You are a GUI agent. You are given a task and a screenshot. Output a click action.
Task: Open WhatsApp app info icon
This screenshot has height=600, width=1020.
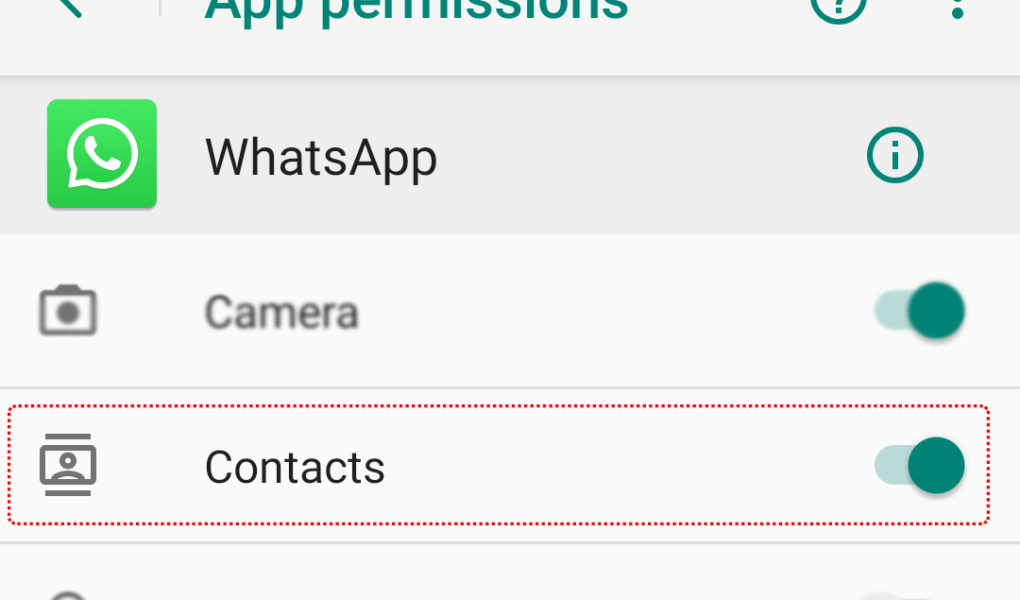tap(895, 156)
